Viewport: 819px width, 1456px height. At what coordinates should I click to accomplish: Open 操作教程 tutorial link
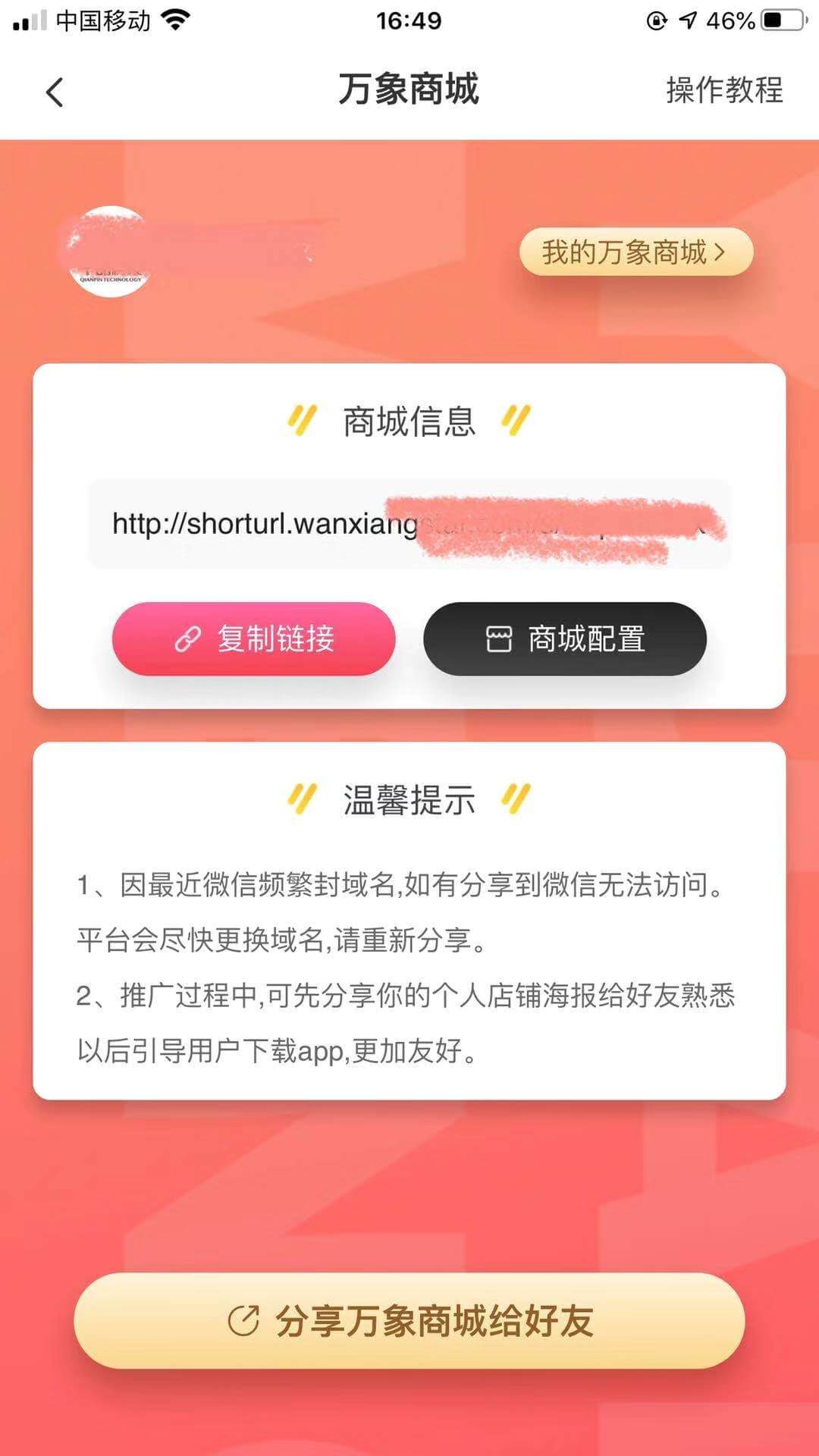click(723, 90)
